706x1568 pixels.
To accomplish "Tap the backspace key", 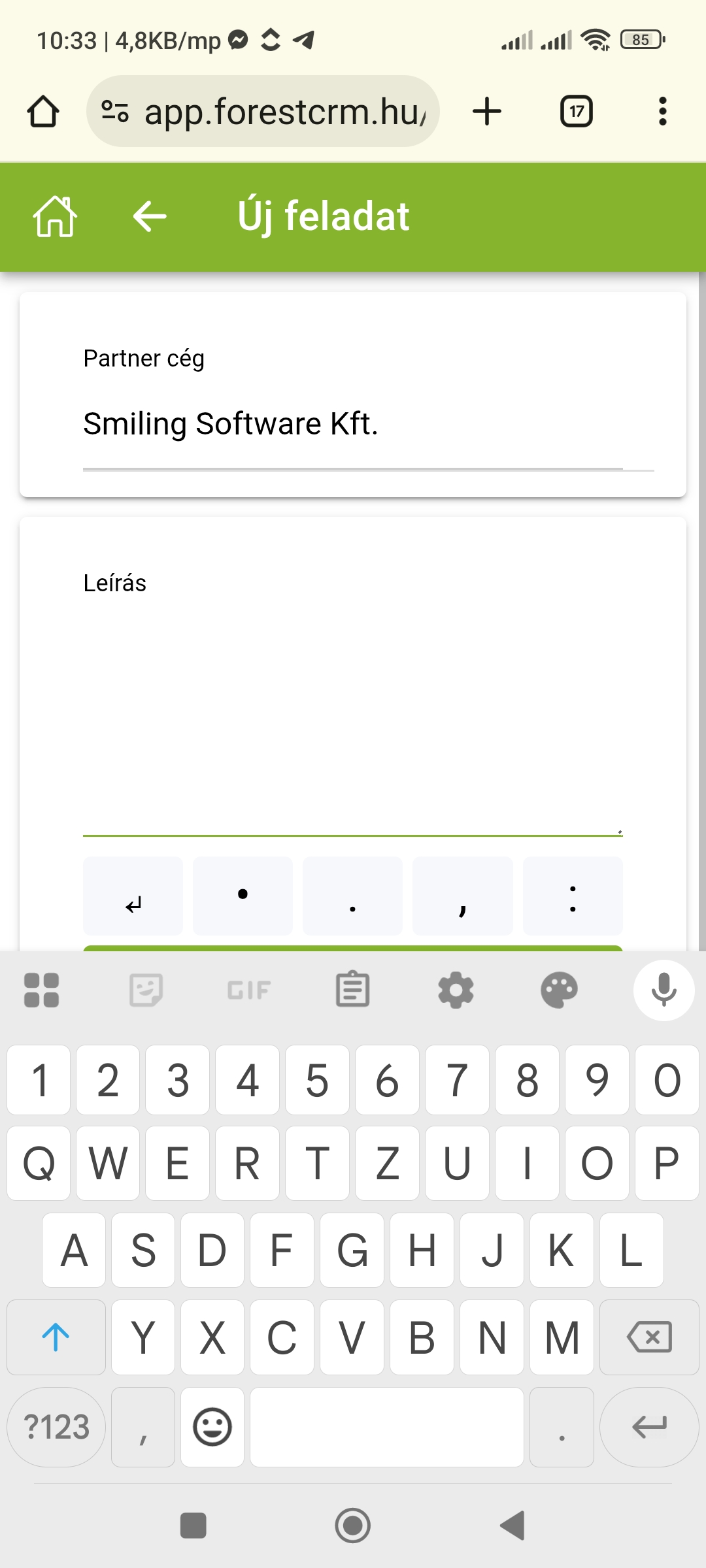I will [x=648, y=1337].
